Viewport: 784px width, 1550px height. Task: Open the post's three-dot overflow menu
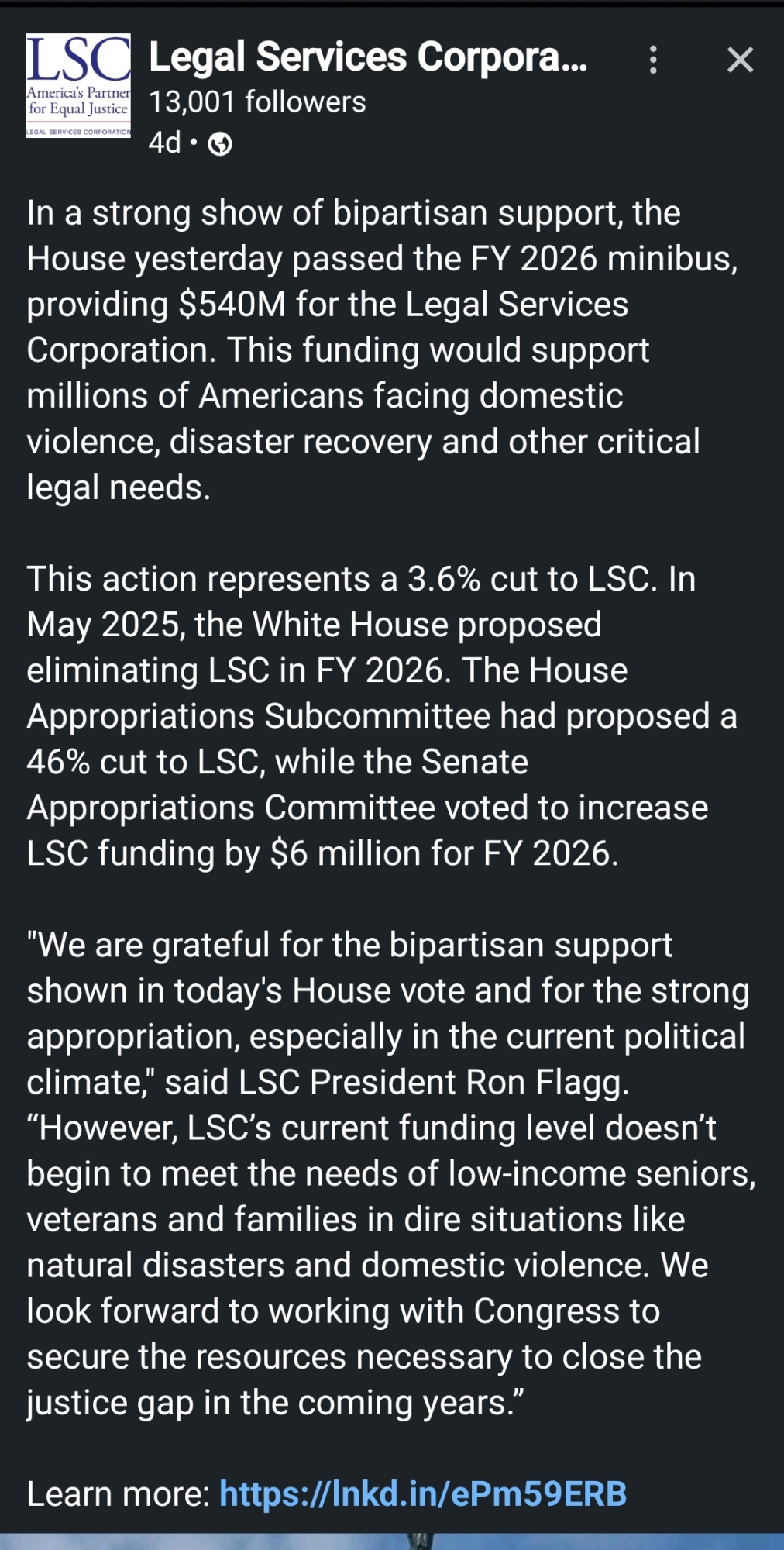coord(653,60)
